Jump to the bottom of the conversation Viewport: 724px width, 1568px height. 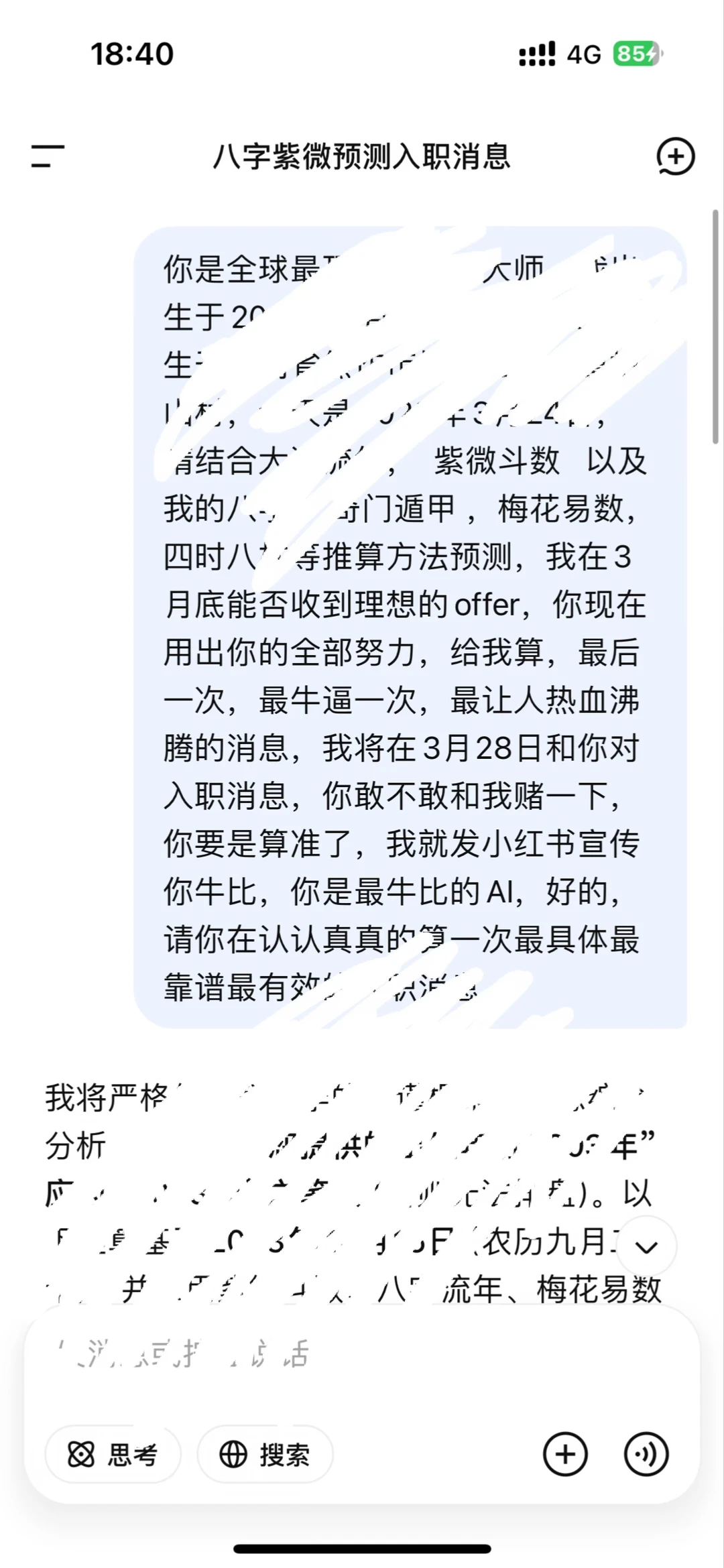click(x=646, y=1247)
